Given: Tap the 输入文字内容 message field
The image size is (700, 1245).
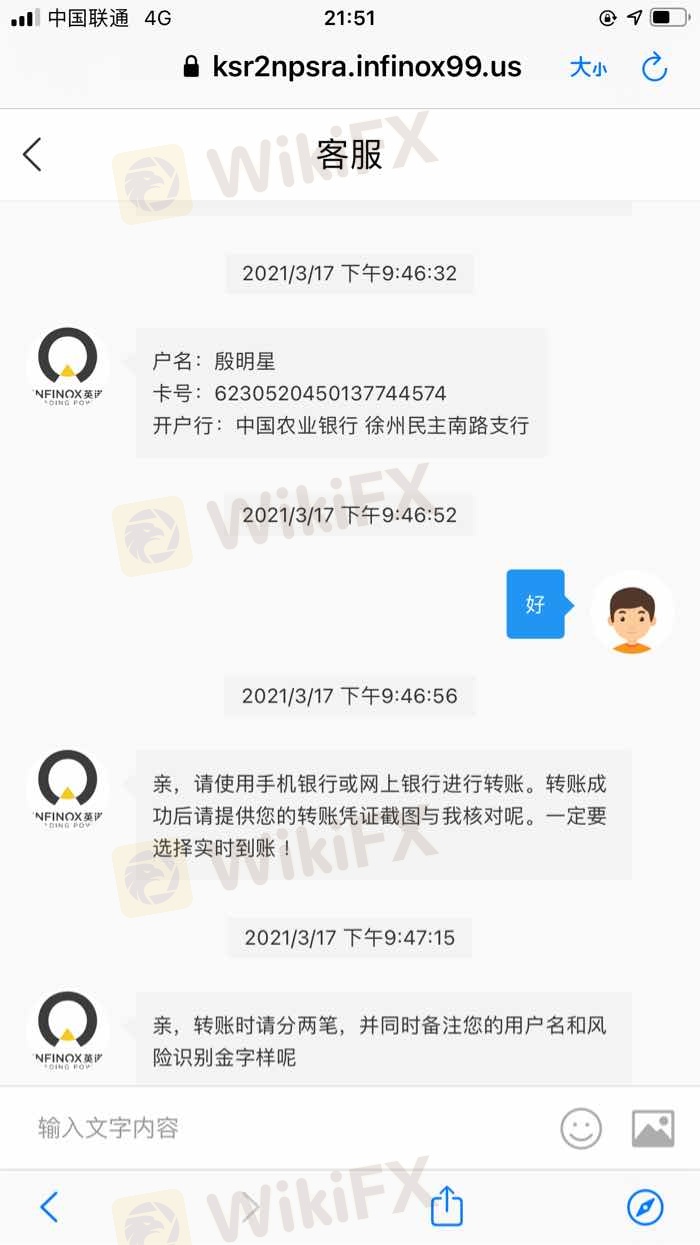Looking at the screenshot, I should [x=280, y=1128].
